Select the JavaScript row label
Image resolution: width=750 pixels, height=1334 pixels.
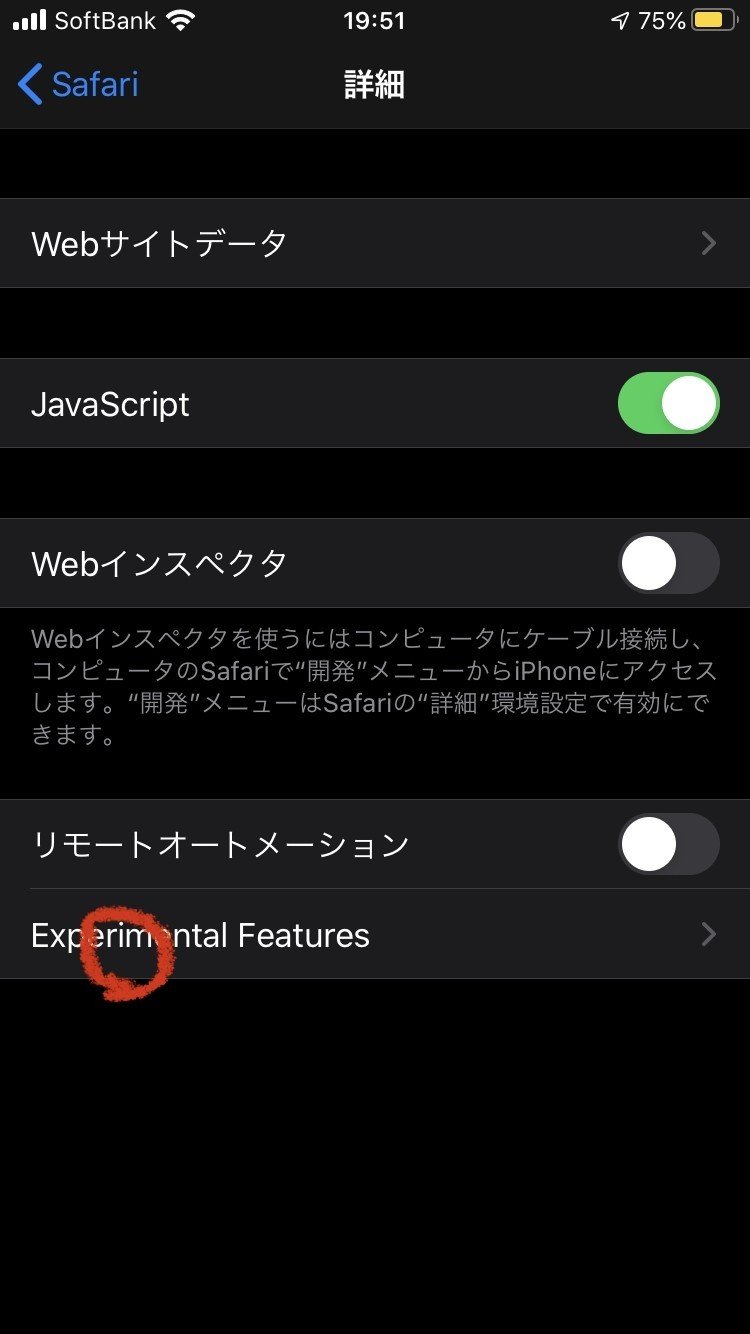(110, 402)
